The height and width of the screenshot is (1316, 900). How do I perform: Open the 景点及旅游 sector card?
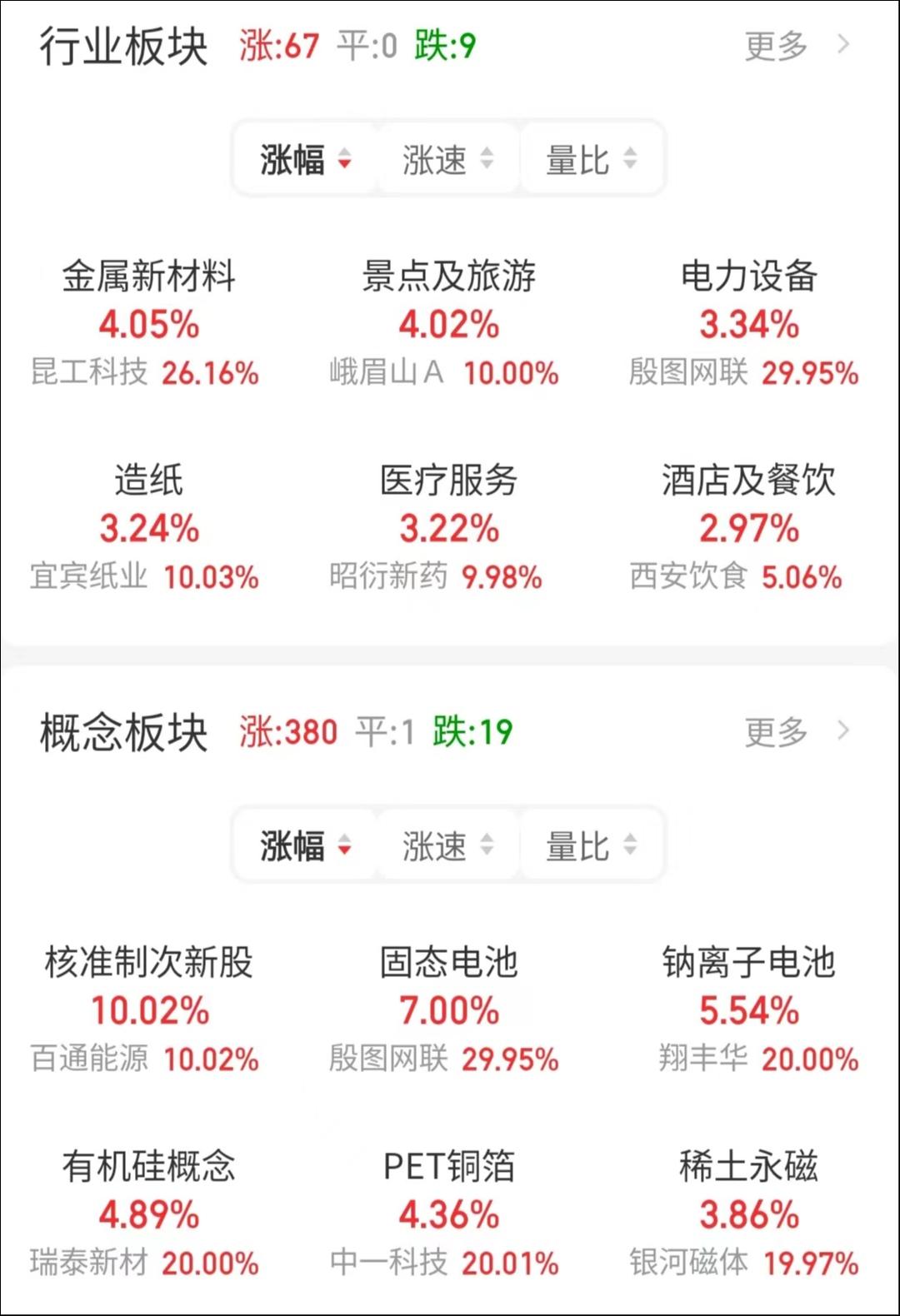(x=449, y=323)
